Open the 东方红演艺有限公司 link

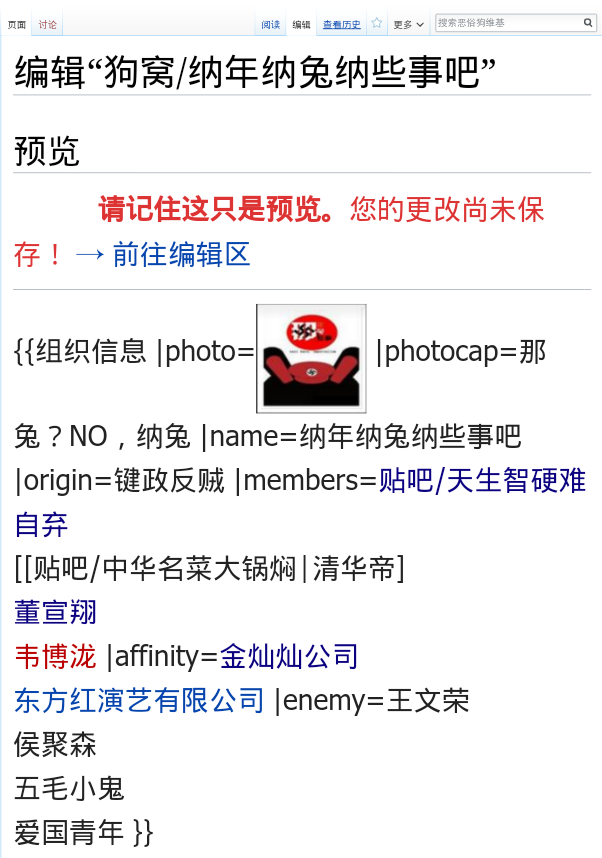139,700
